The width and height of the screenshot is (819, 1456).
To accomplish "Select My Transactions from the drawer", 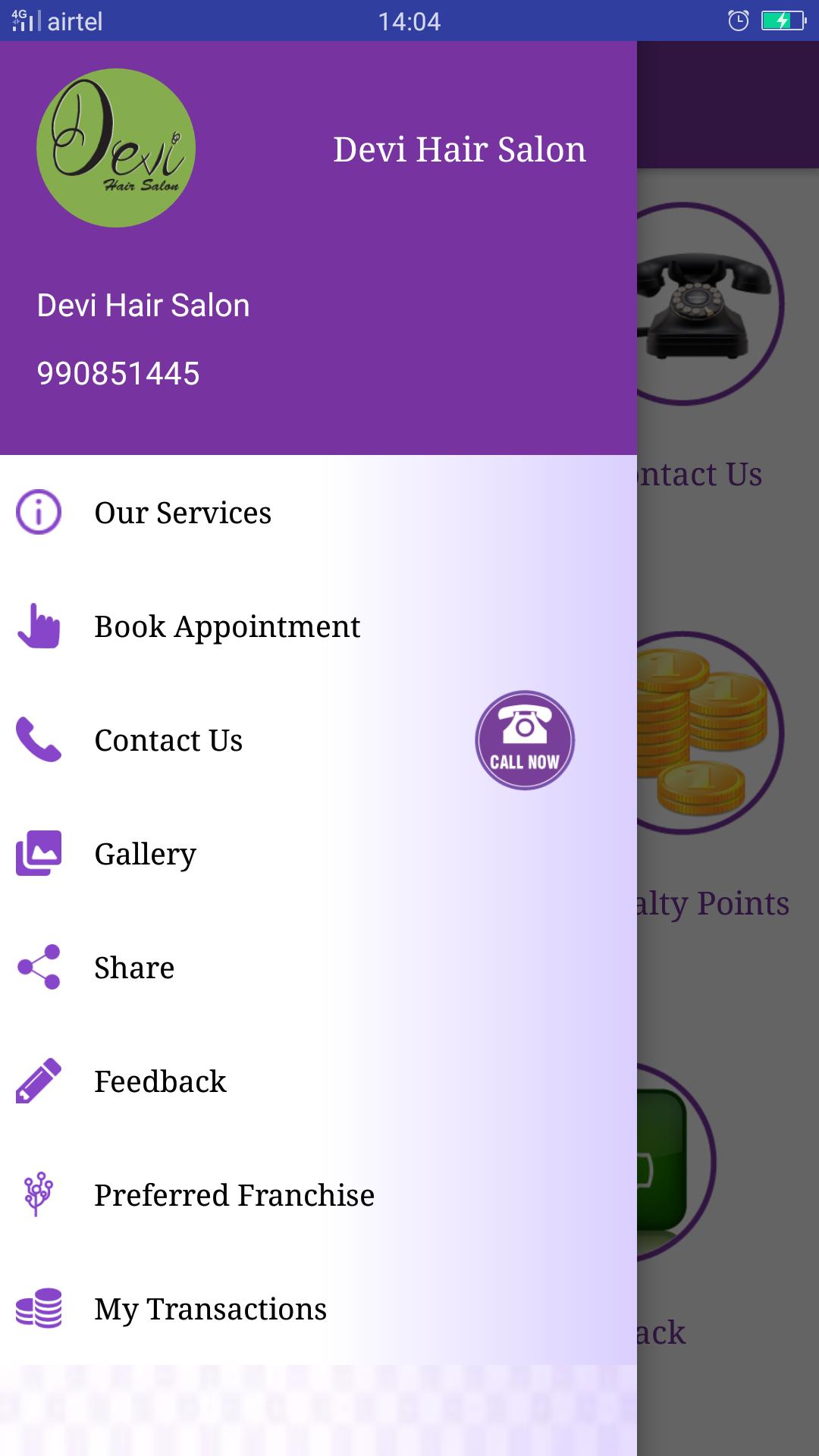I will [210, 1307].
